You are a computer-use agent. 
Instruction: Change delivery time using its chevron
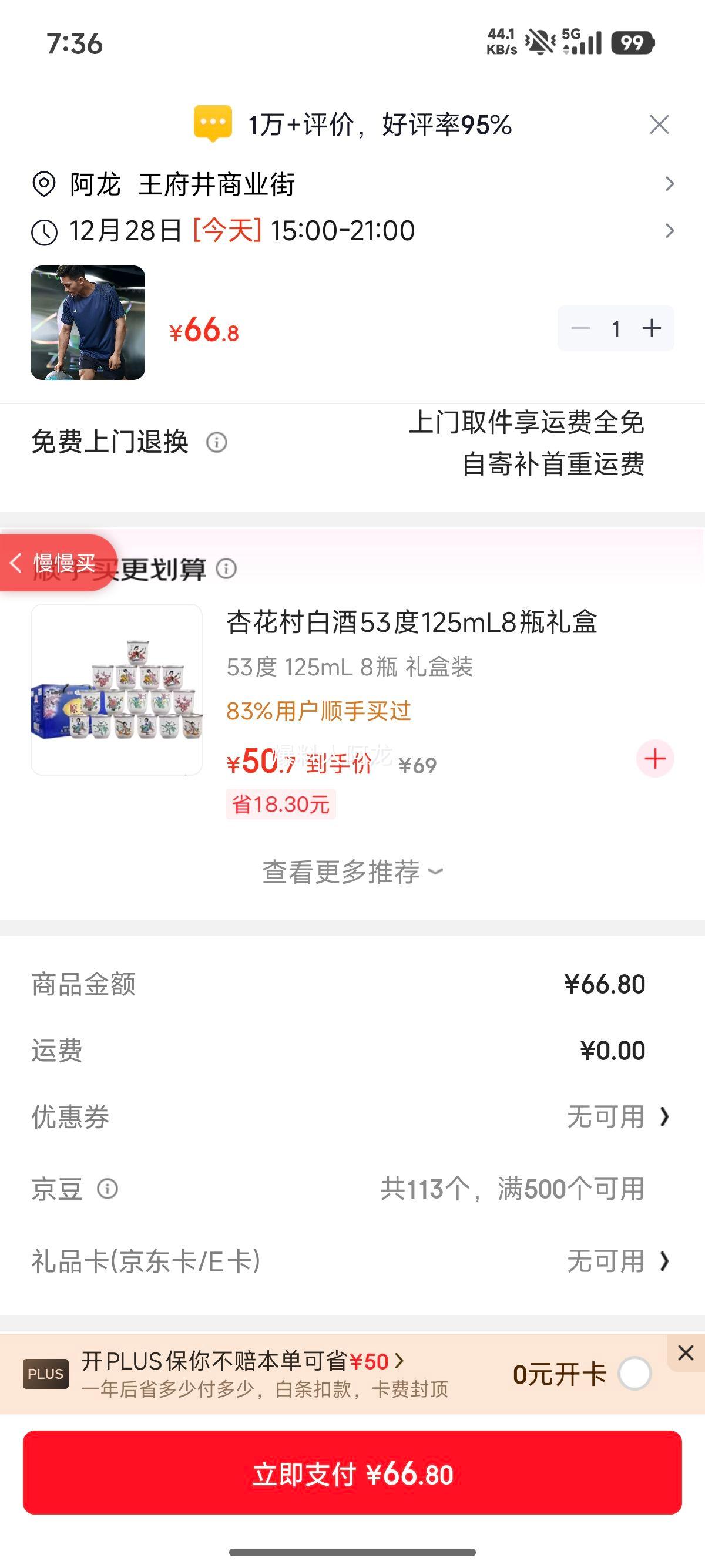668,230
